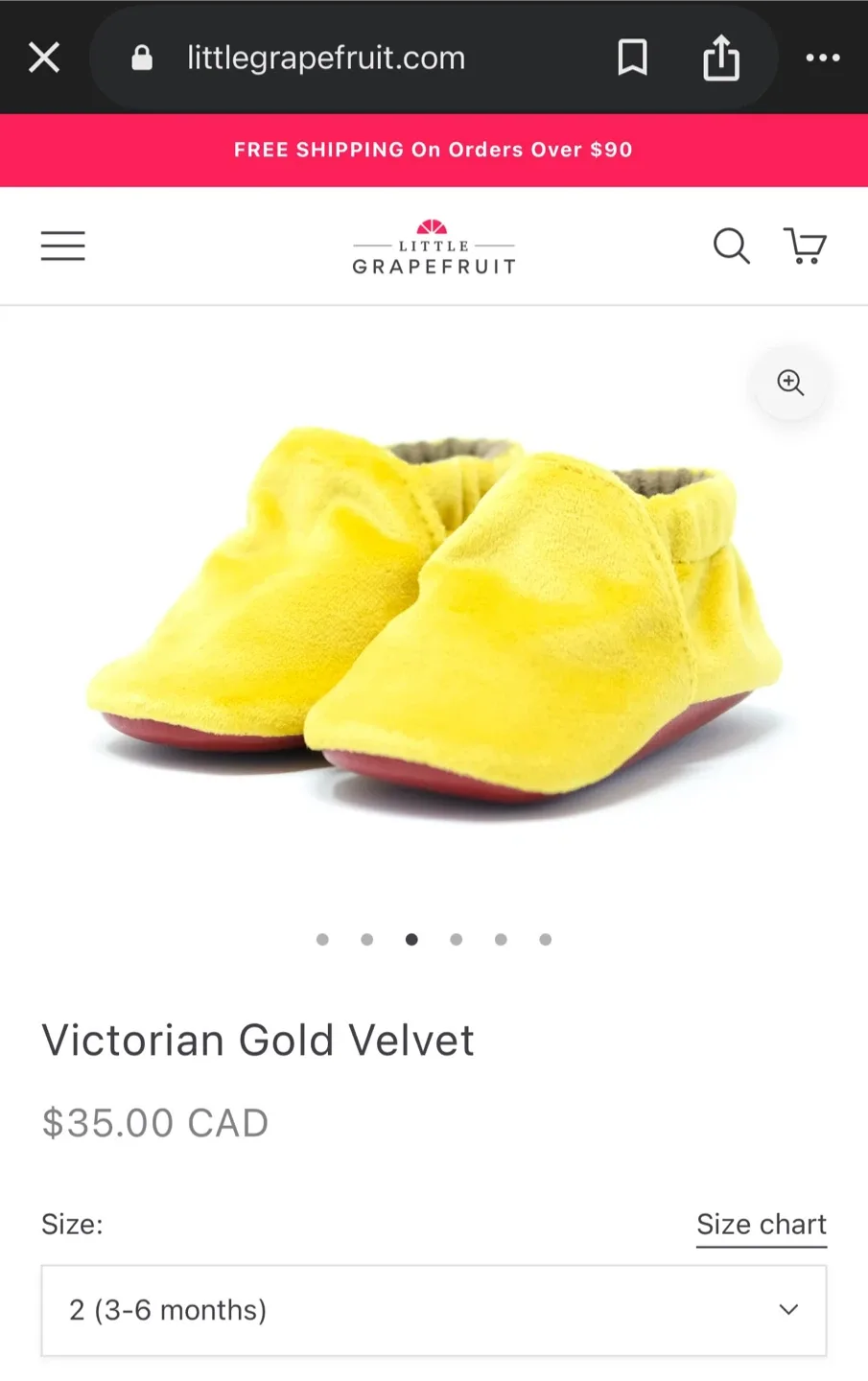Bookmark this page
This screenshot has height=1381, width=868.
point(632,57)
